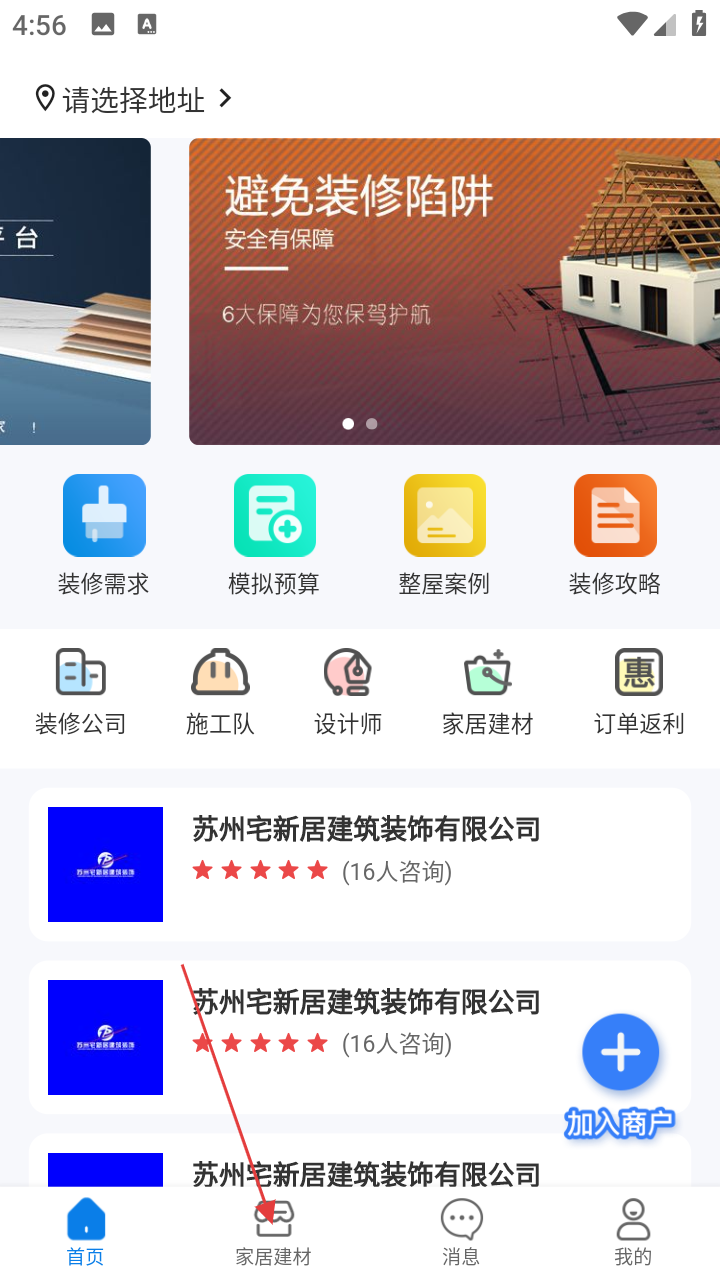The image size is (720, 1280).
Task: Browse the 装修公司 category
Action: [x=81, y=691]
